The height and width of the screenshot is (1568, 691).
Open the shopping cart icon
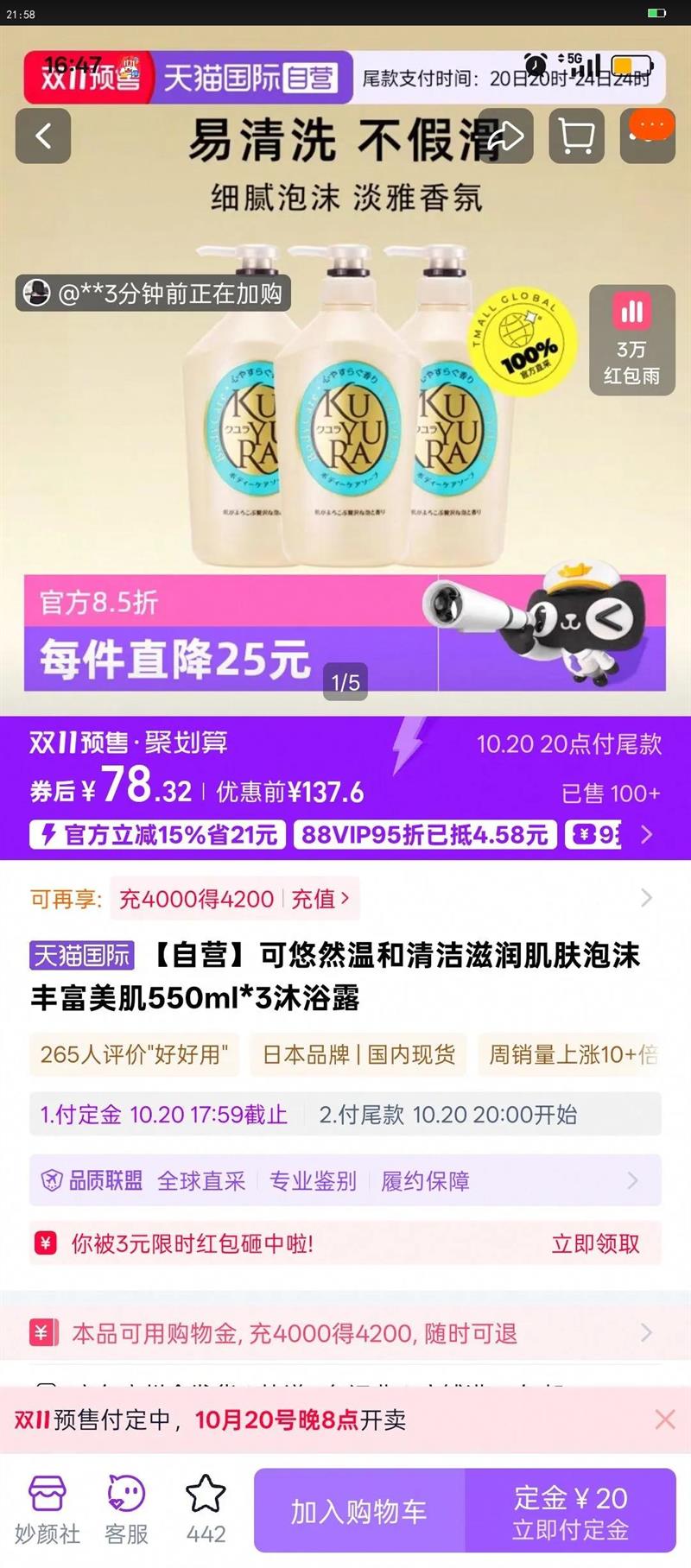(576, 136)
